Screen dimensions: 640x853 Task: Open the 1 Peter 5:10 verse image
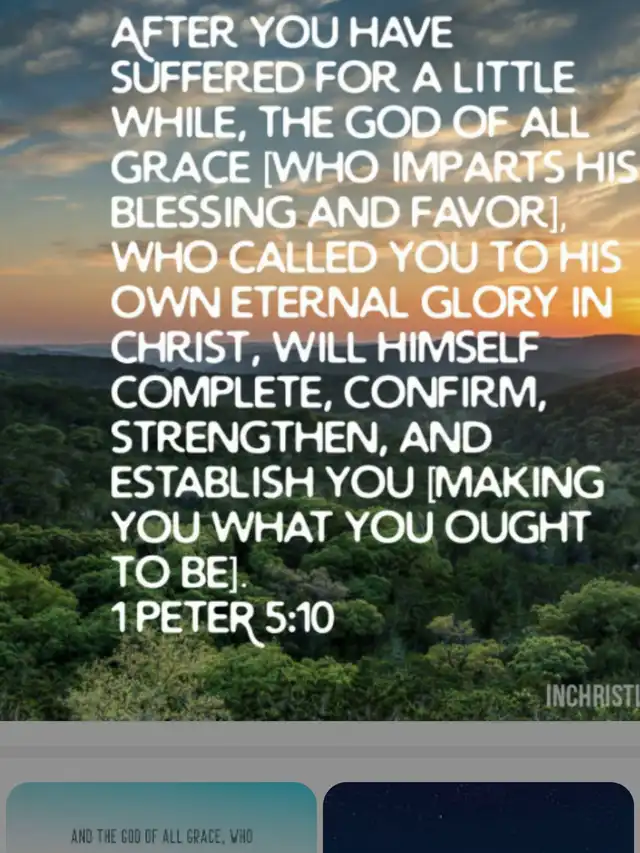[320, 360]
